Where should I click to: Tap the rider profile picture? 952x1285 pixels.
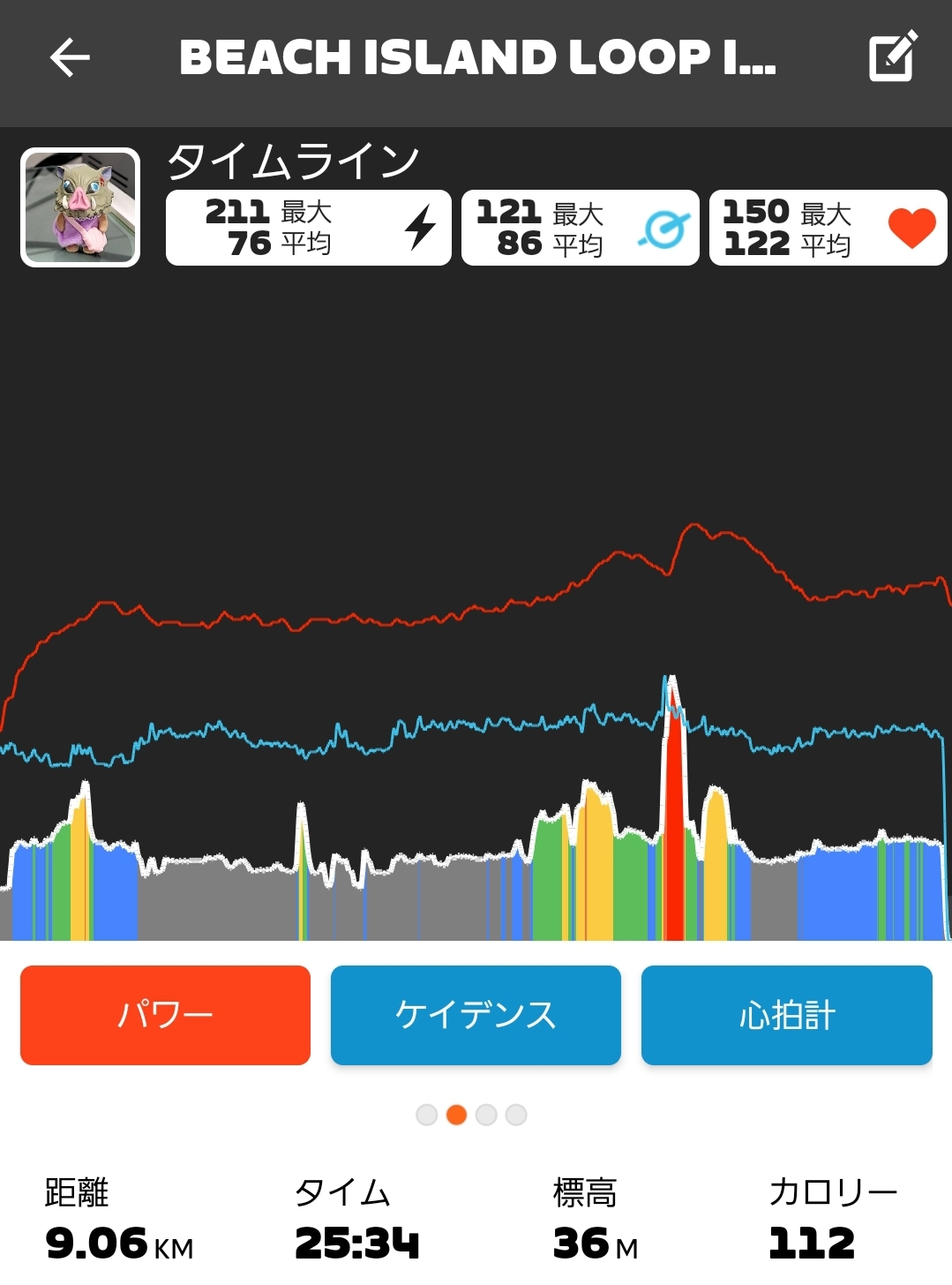[x=80, y=207]
